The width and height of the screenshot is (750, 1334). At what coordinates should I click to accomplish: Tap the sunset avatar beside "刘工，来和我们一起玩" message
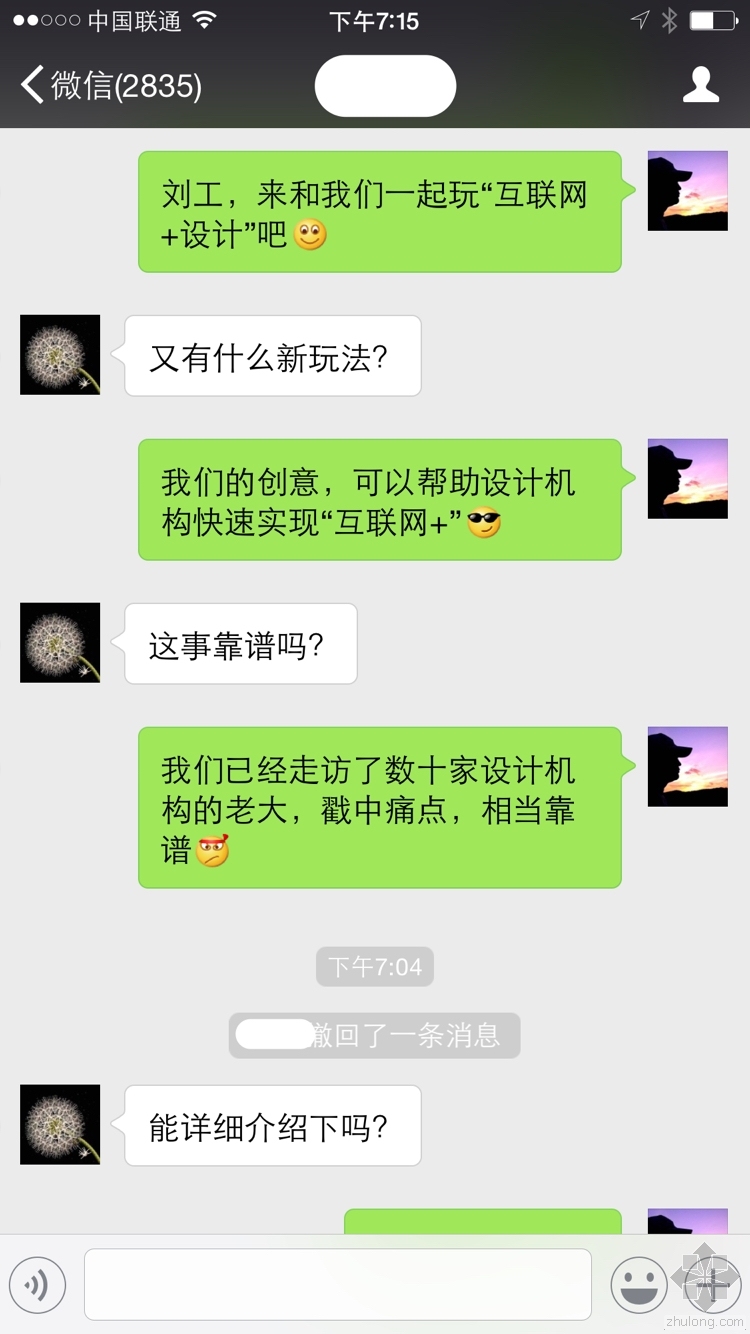(688, 191)
